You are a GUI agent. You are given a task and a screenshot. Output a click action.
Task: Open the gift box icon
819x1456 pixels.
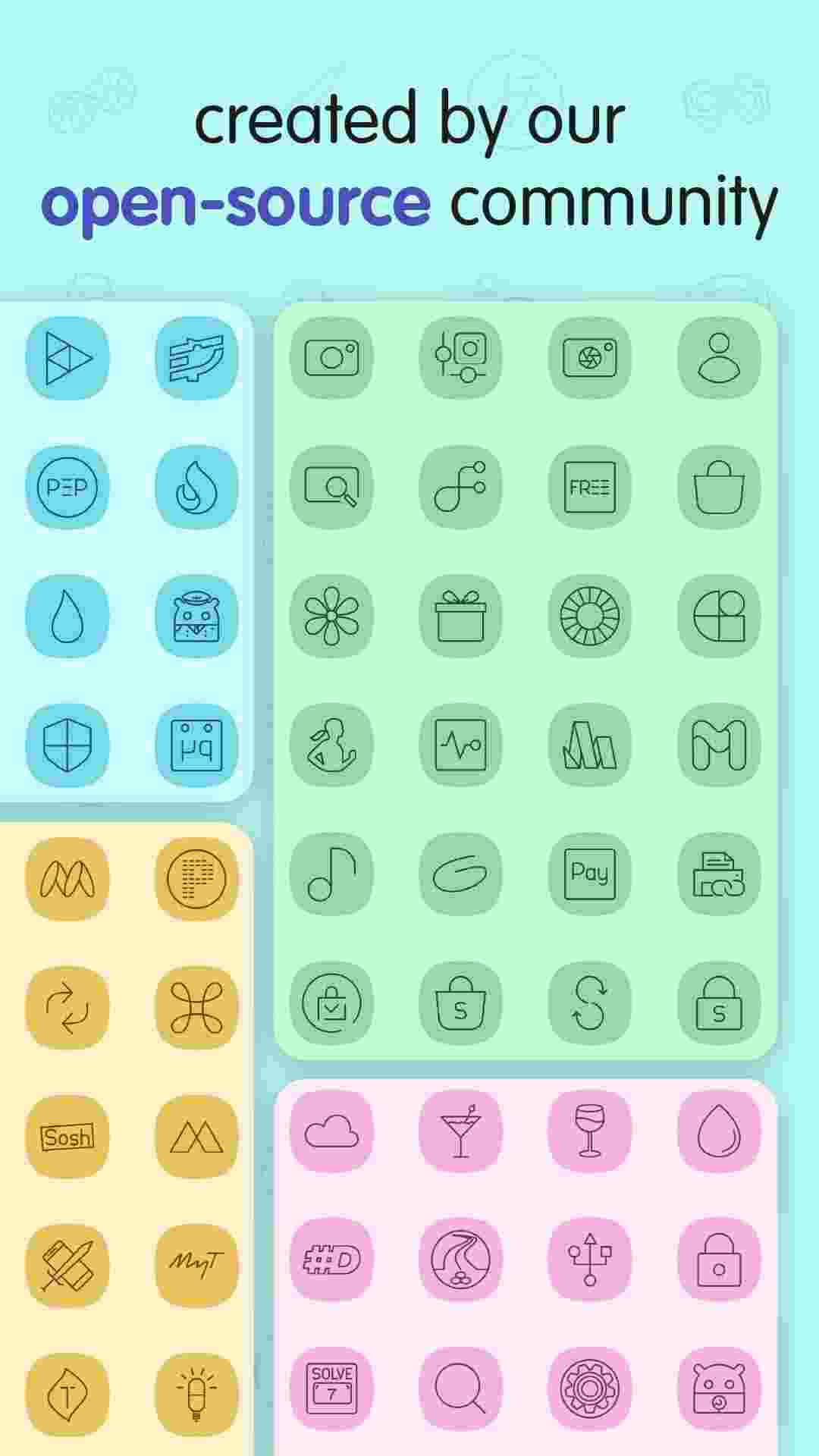click(x=461, y=616)
